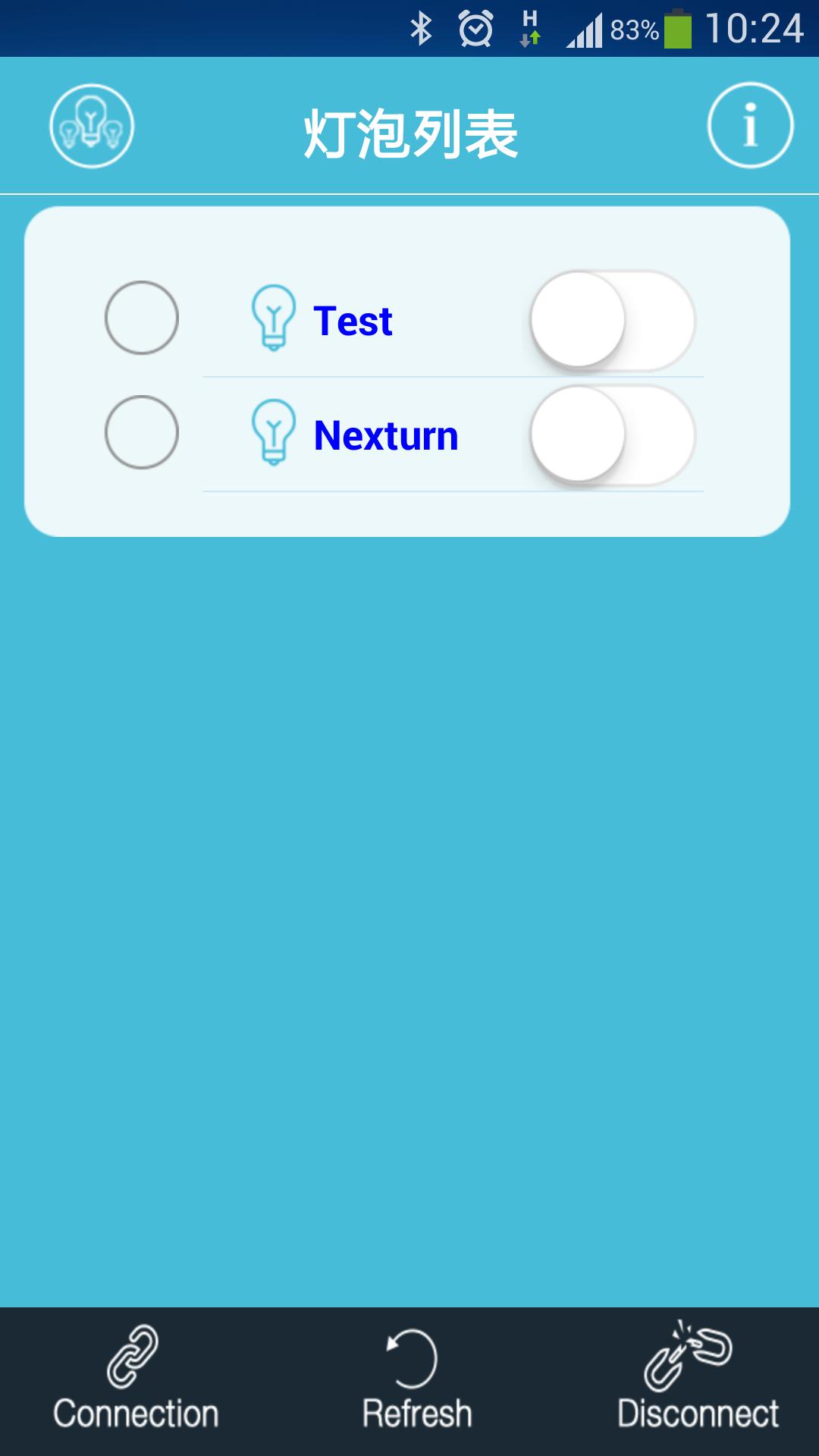The height and width of the screenshot is (1456, 819).
Task: Select the radio button for Test
Action: tap(142, 318)
